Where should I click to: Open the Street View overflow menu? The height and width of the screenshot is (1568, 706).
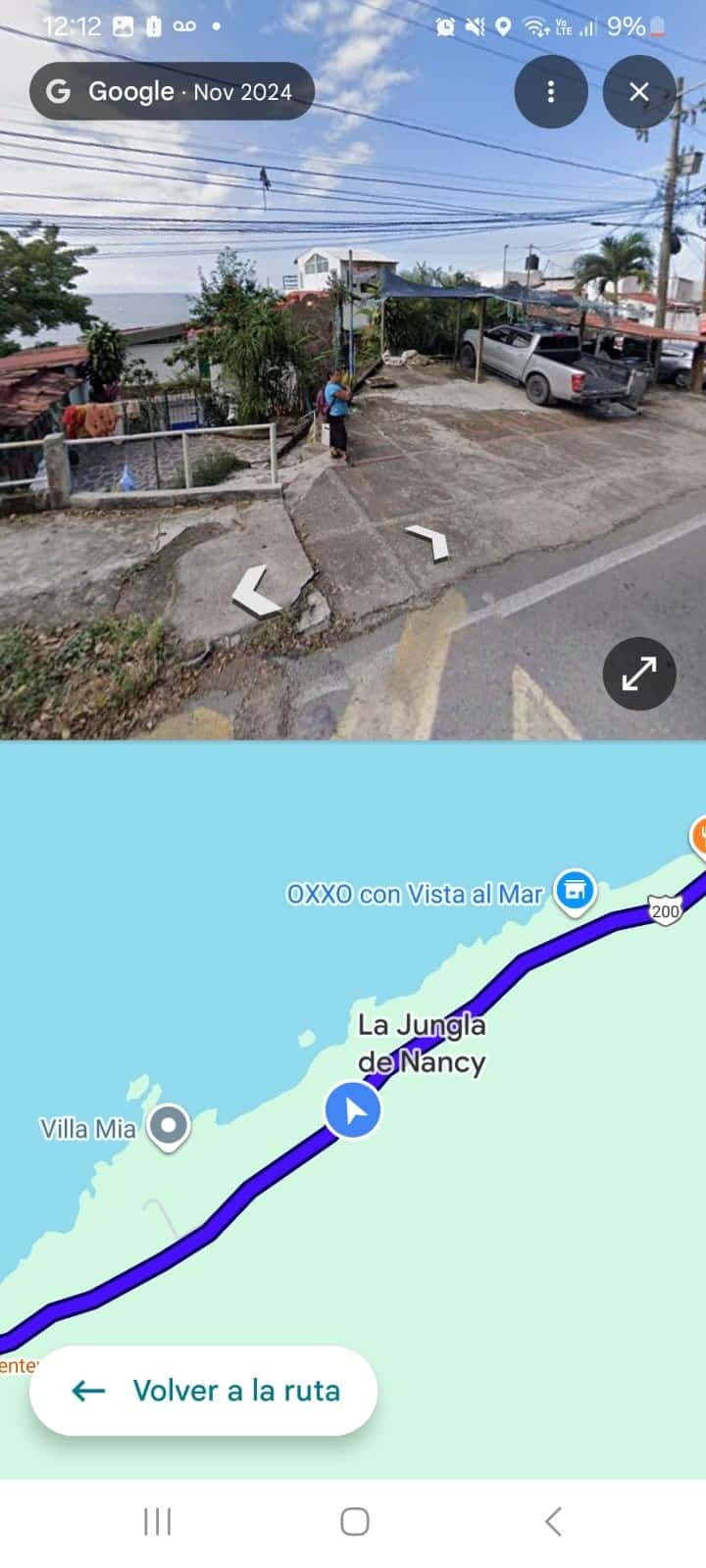point(551,92)
